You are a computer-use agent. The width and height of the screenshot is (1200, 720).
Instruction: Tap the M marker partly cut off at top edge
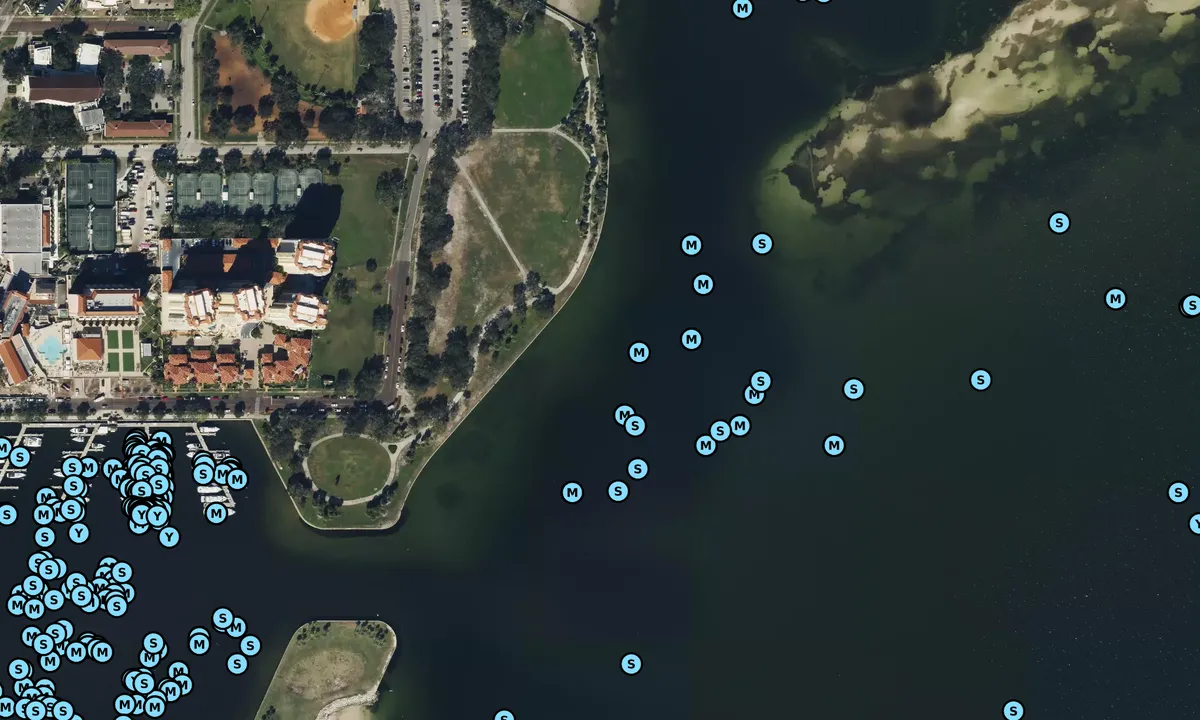pos(742,8)
